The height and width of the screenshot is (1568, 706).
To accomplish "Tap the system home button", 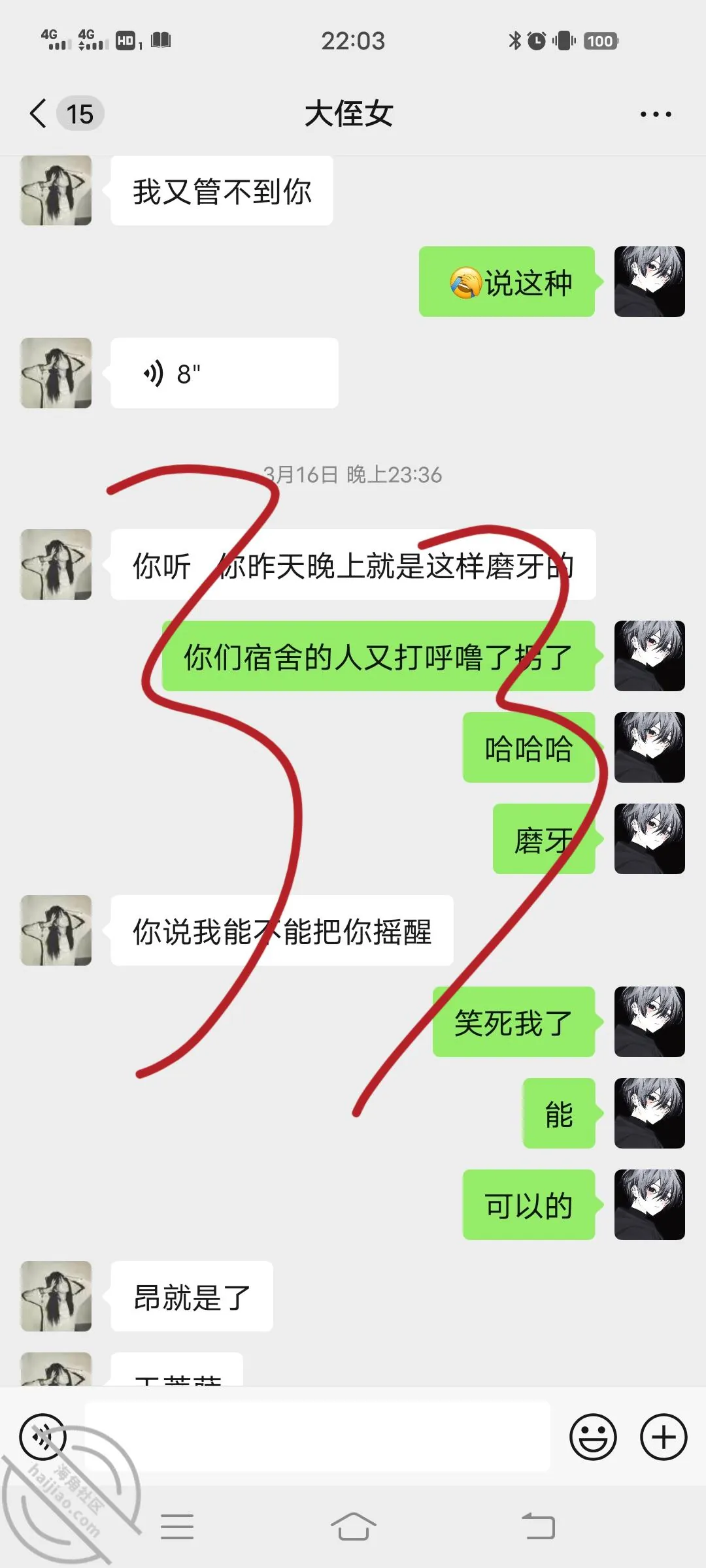I will (353, 1527).
